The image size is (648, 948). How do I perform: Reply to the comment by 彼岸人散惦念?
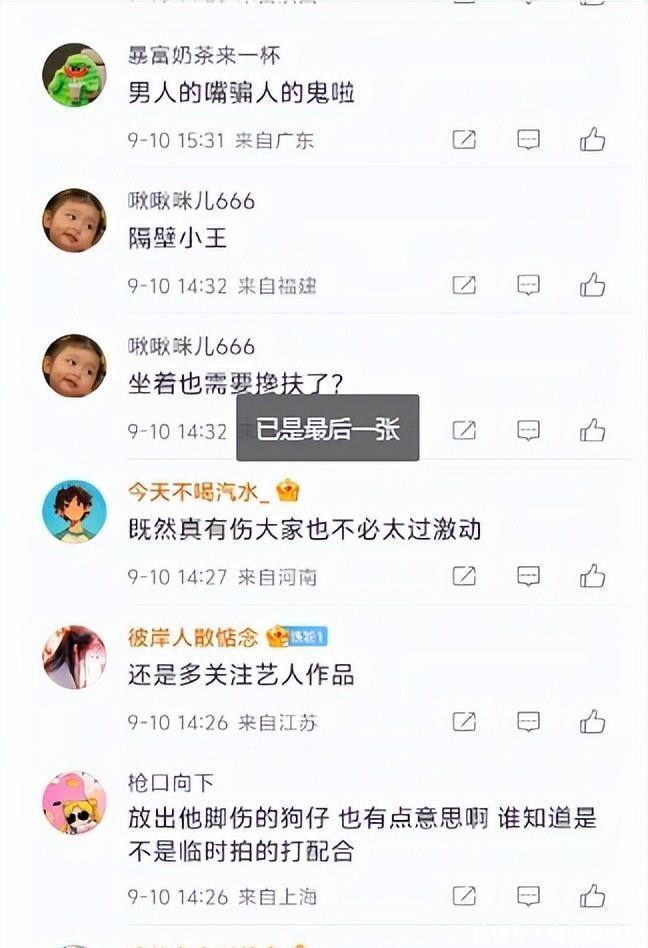coord(528,721)
